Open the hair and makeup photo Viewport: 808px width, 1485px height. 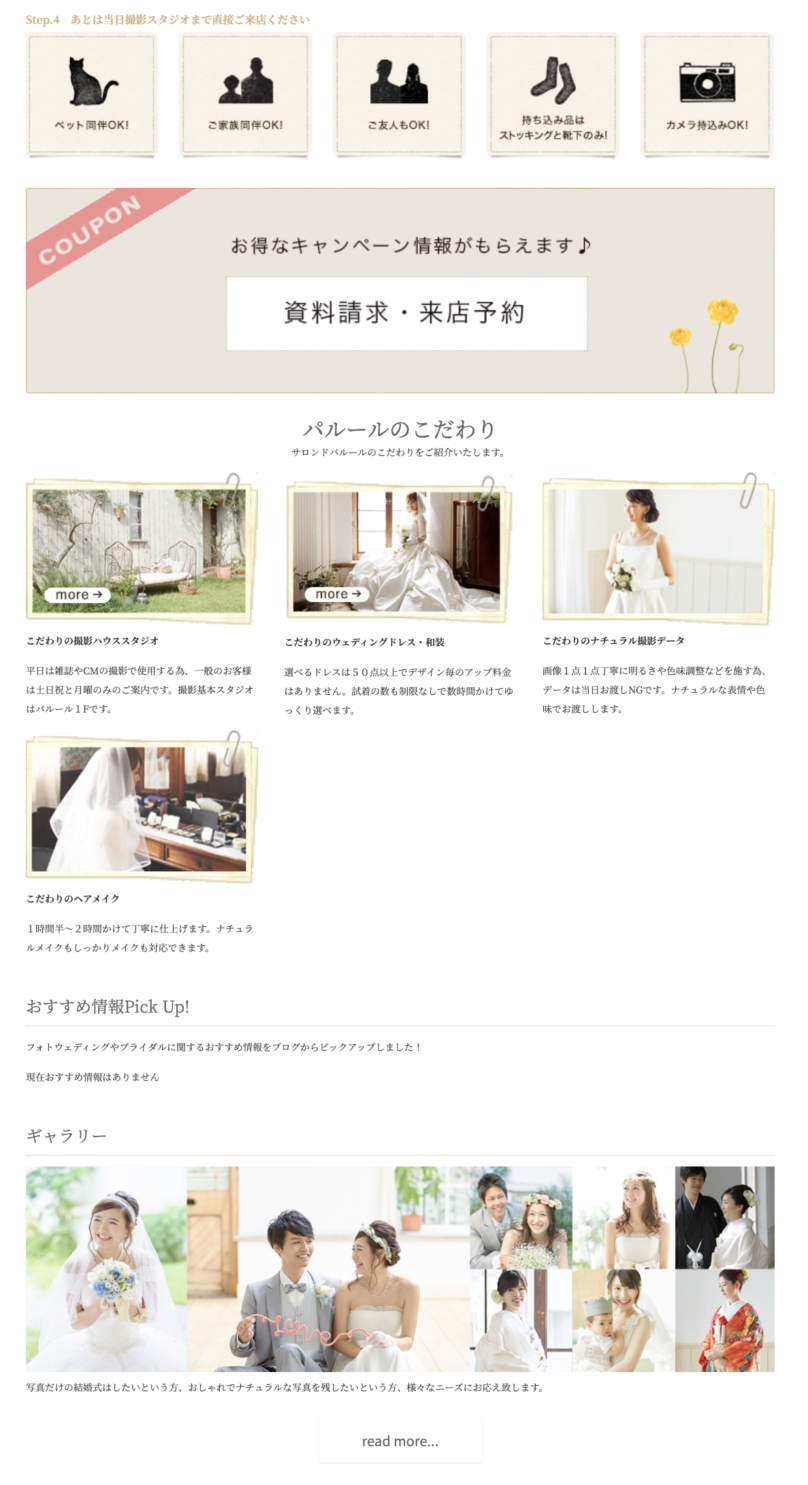point(139,808)
